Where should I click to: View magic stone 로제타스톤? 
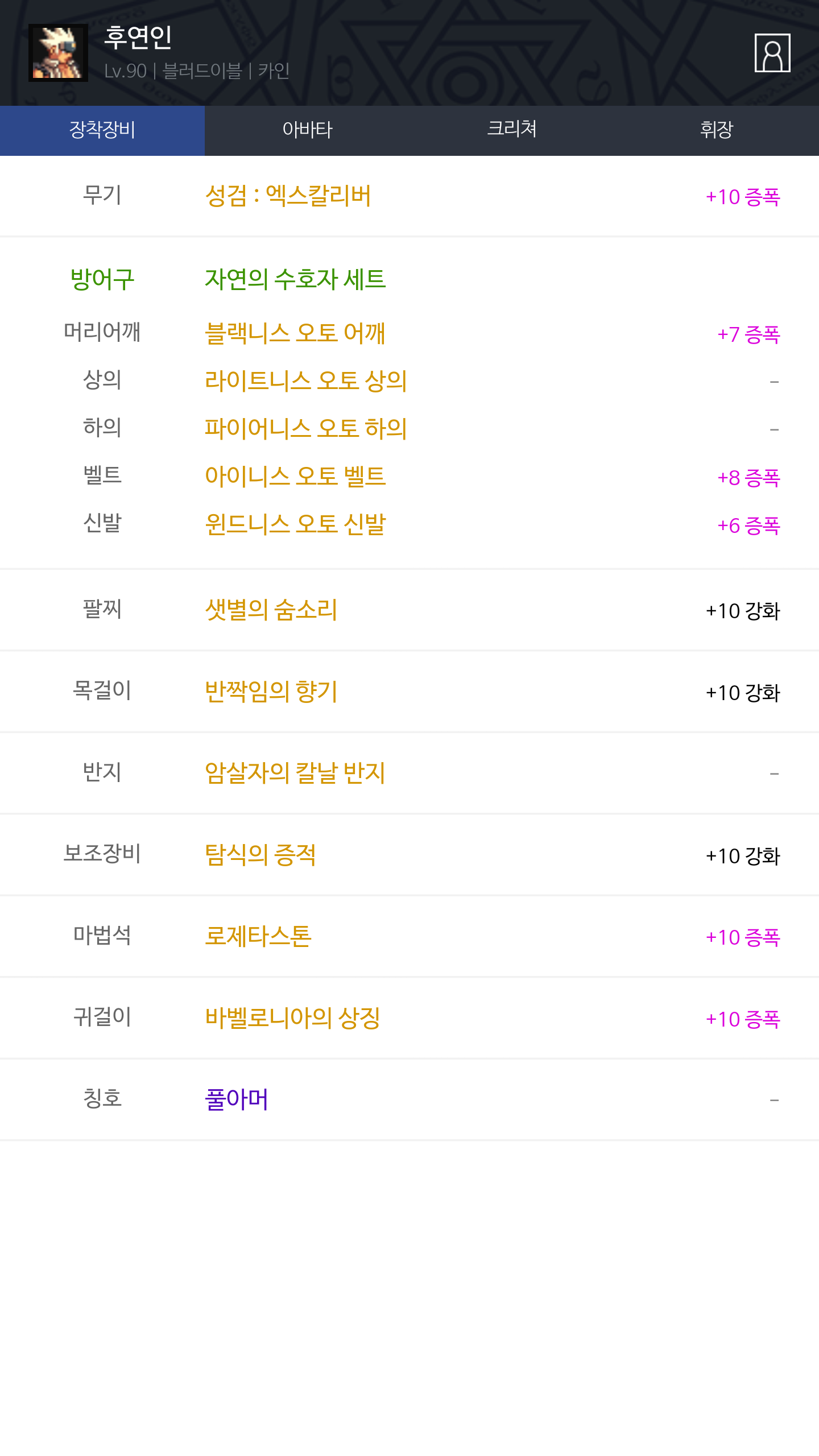coord(258,937)
